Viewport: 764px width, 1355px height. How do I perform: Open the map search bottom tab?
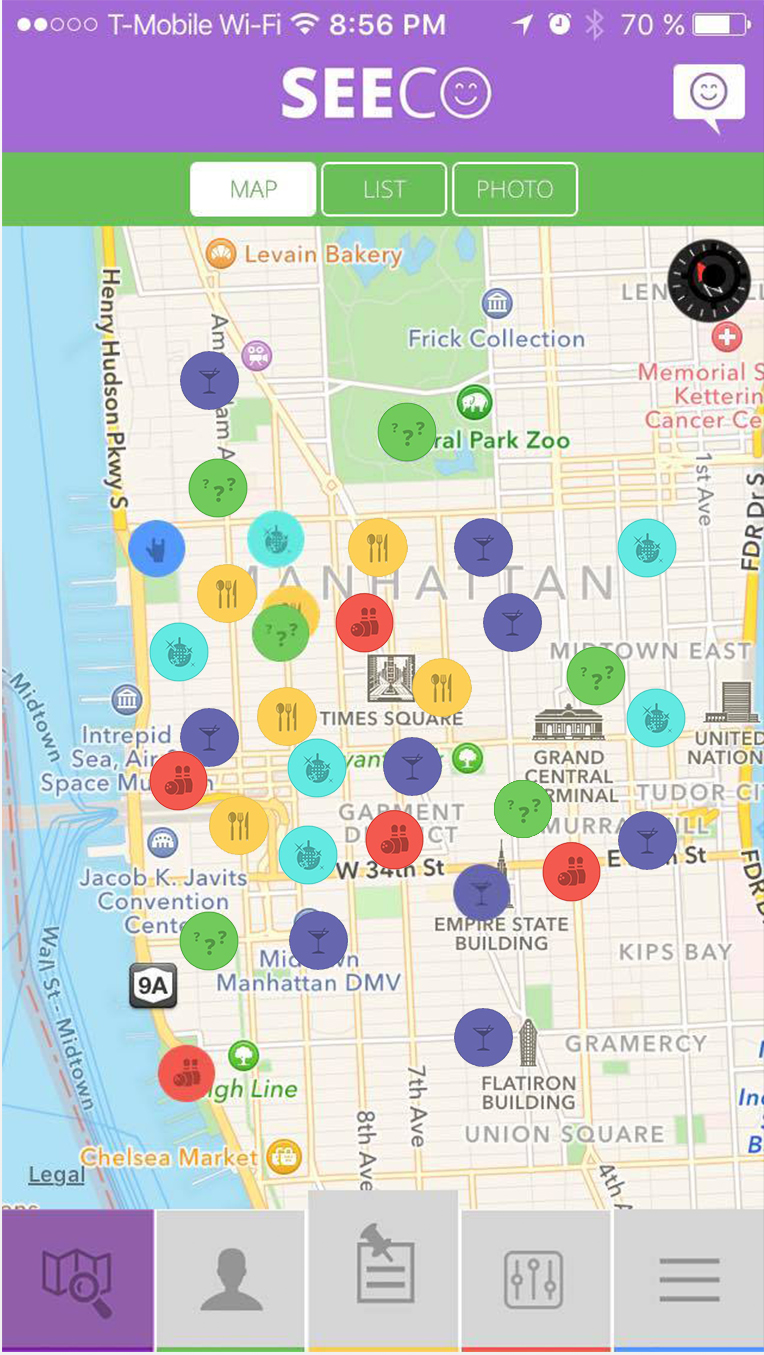coord(78,1280)
